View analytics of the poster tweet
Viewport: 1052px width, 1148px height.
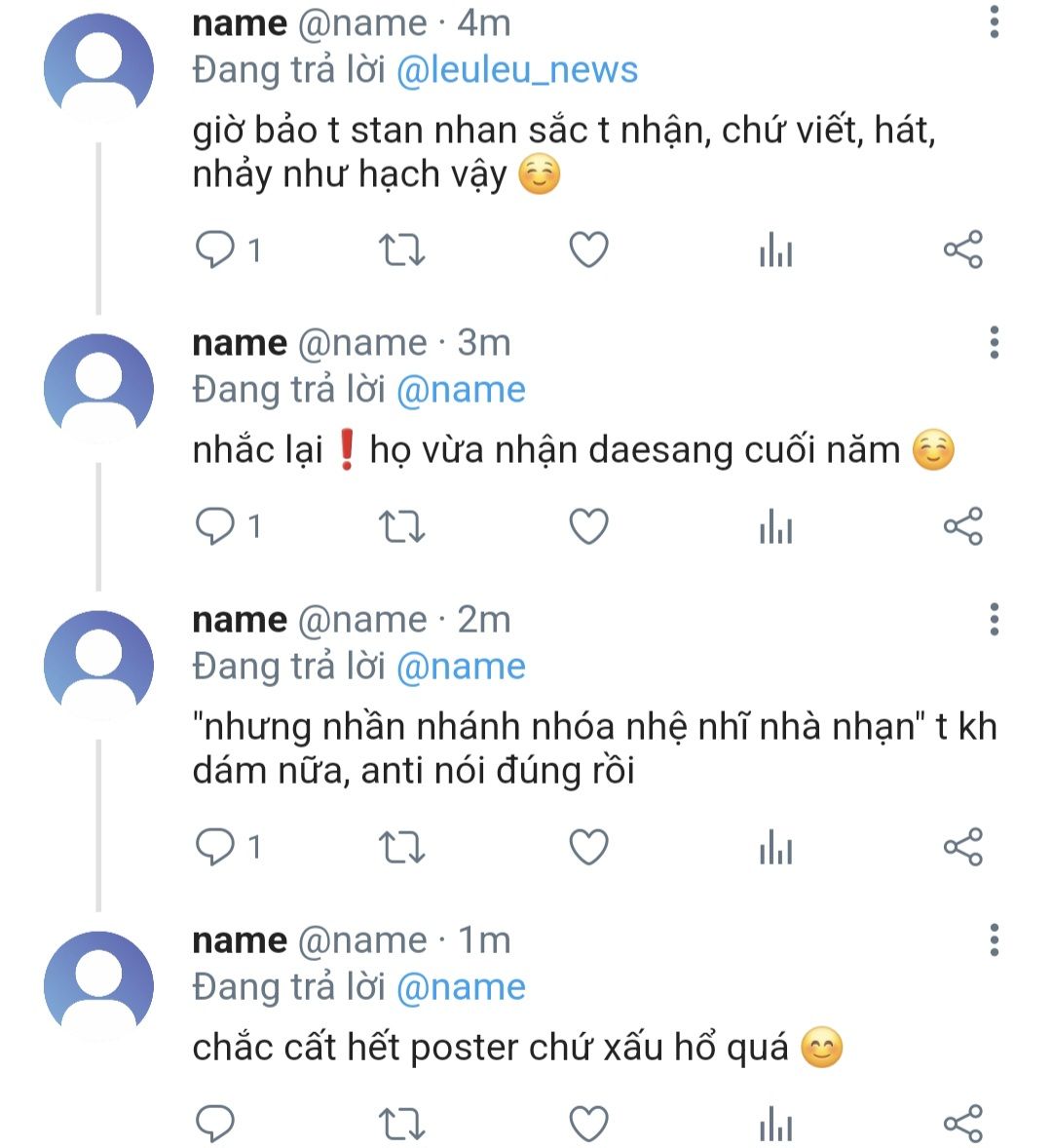pyautogui.click(x=775, y=1124)
